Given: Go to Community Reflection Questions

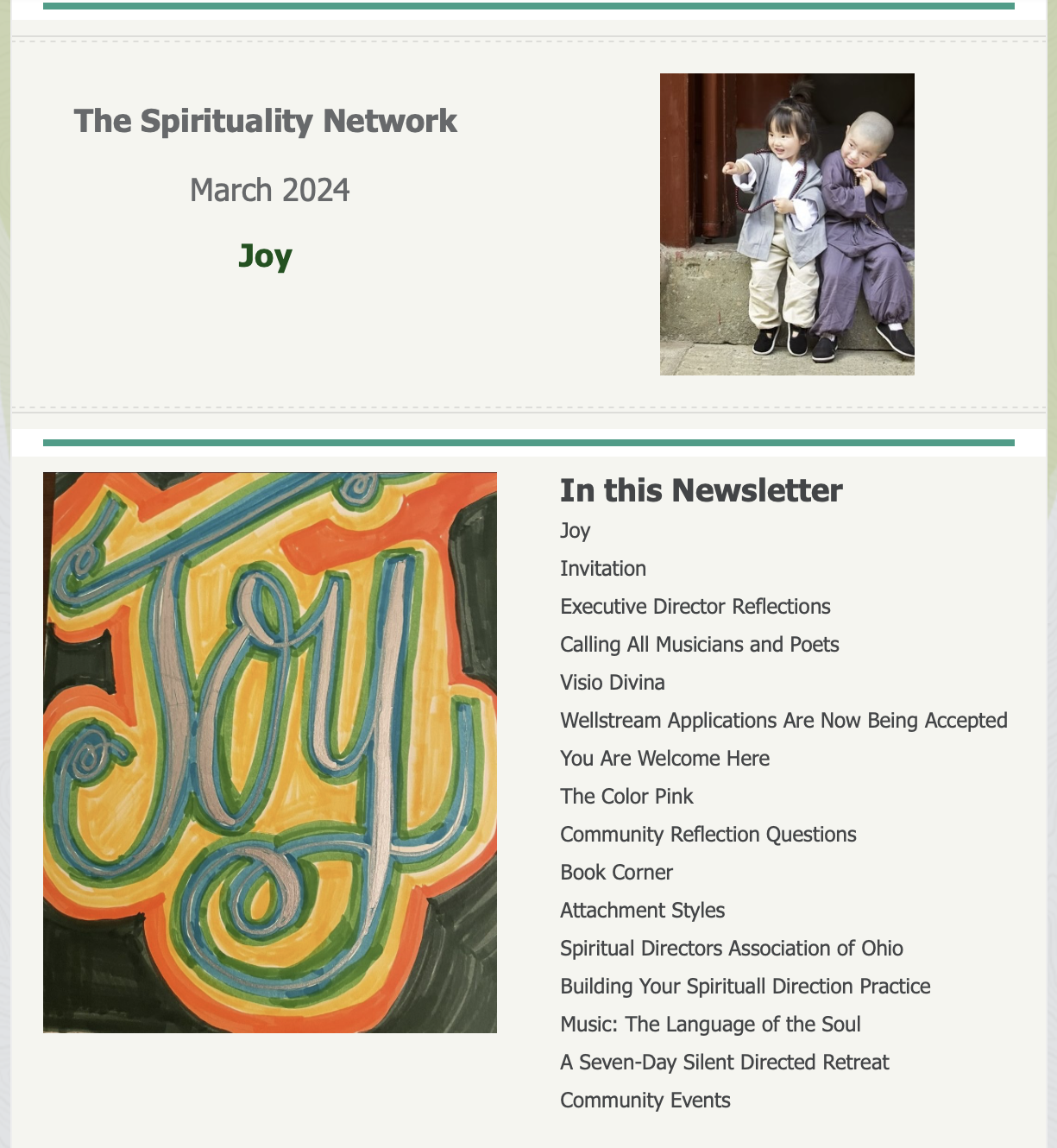Looking at the screenshot, I should (708, 835).
